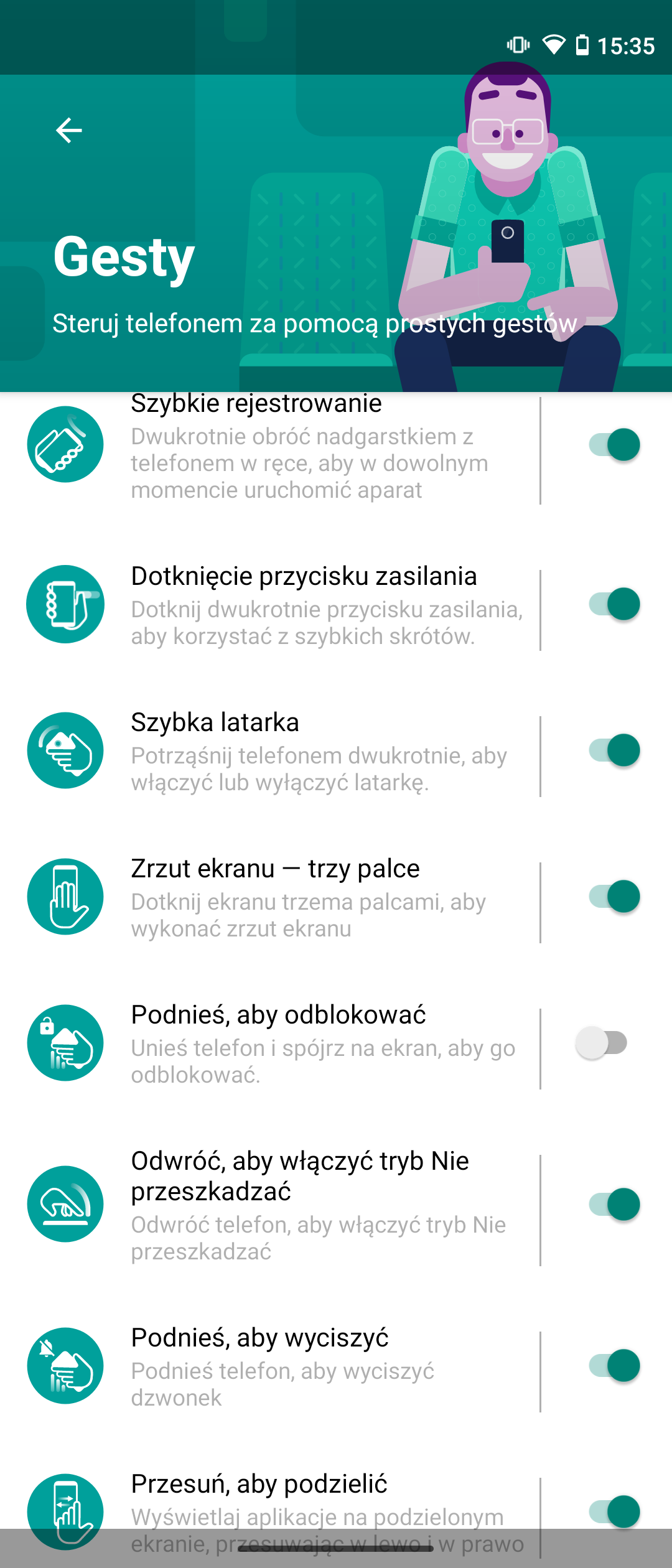This screenshot has width=672, height=1568.
Task: Open Szybka latarka gesture details
Action: tap(270, 751)
